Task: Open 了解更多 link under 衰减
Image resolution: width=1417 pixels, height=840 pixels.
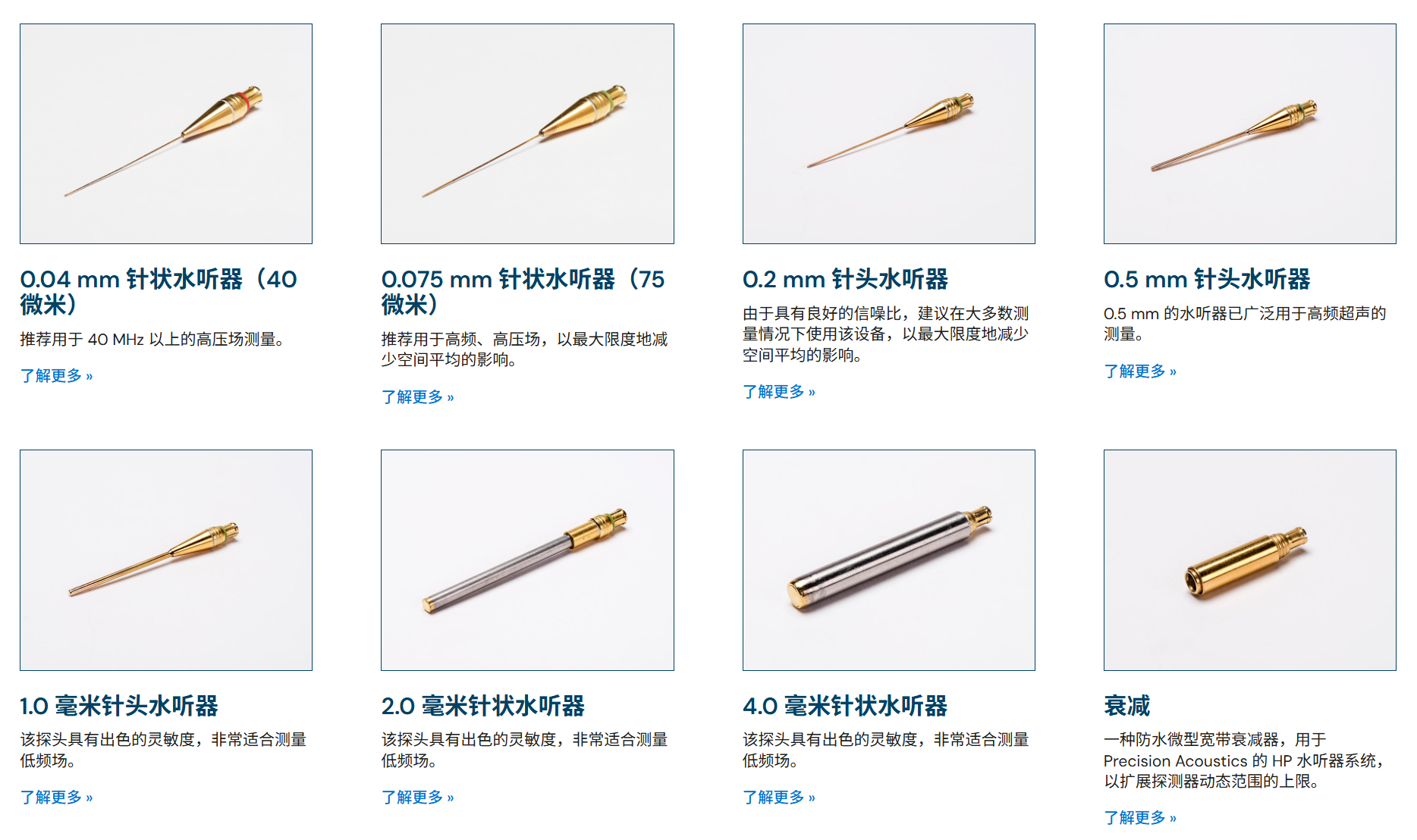Action: tap(1139, 818)
